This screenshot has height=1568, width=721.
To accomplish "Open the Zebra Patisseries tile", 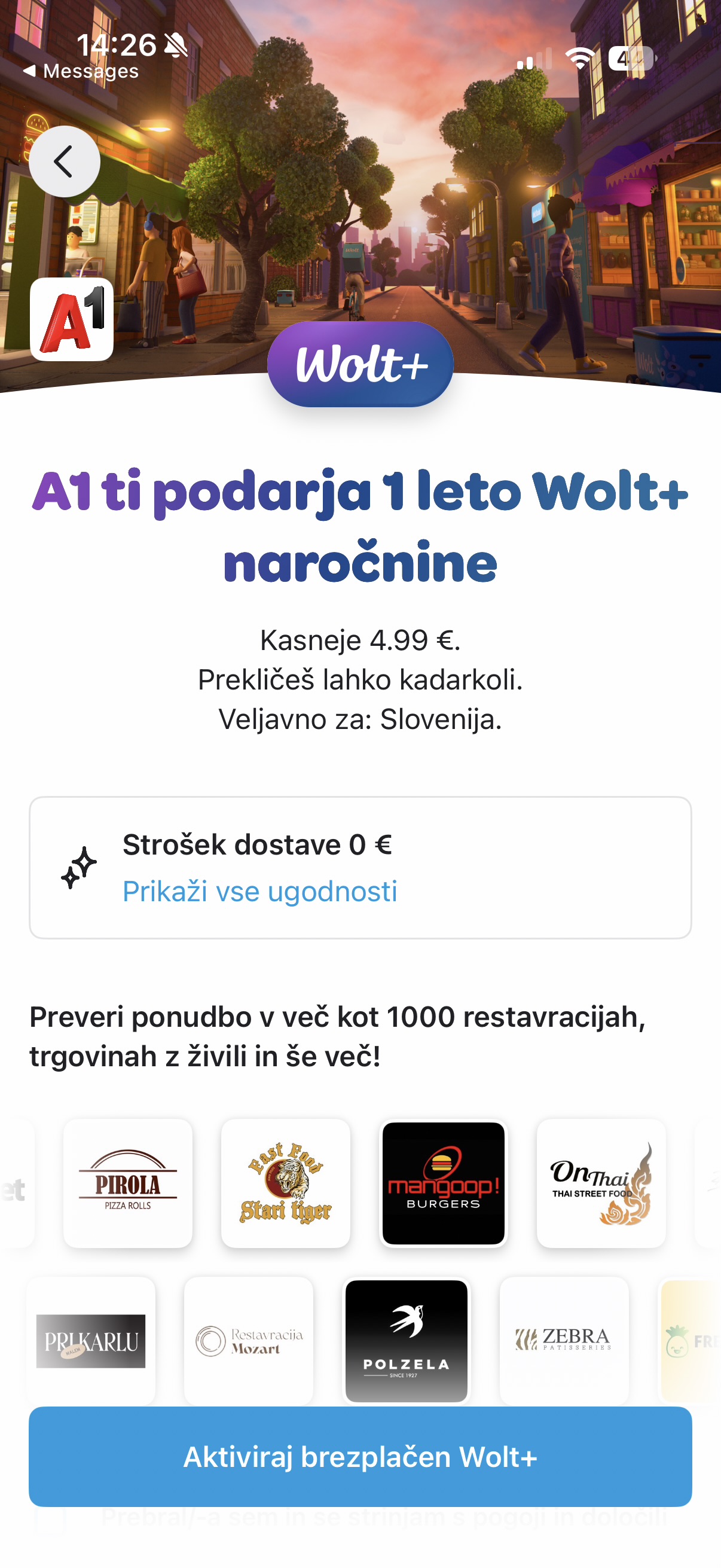I will coord(563,1340).
